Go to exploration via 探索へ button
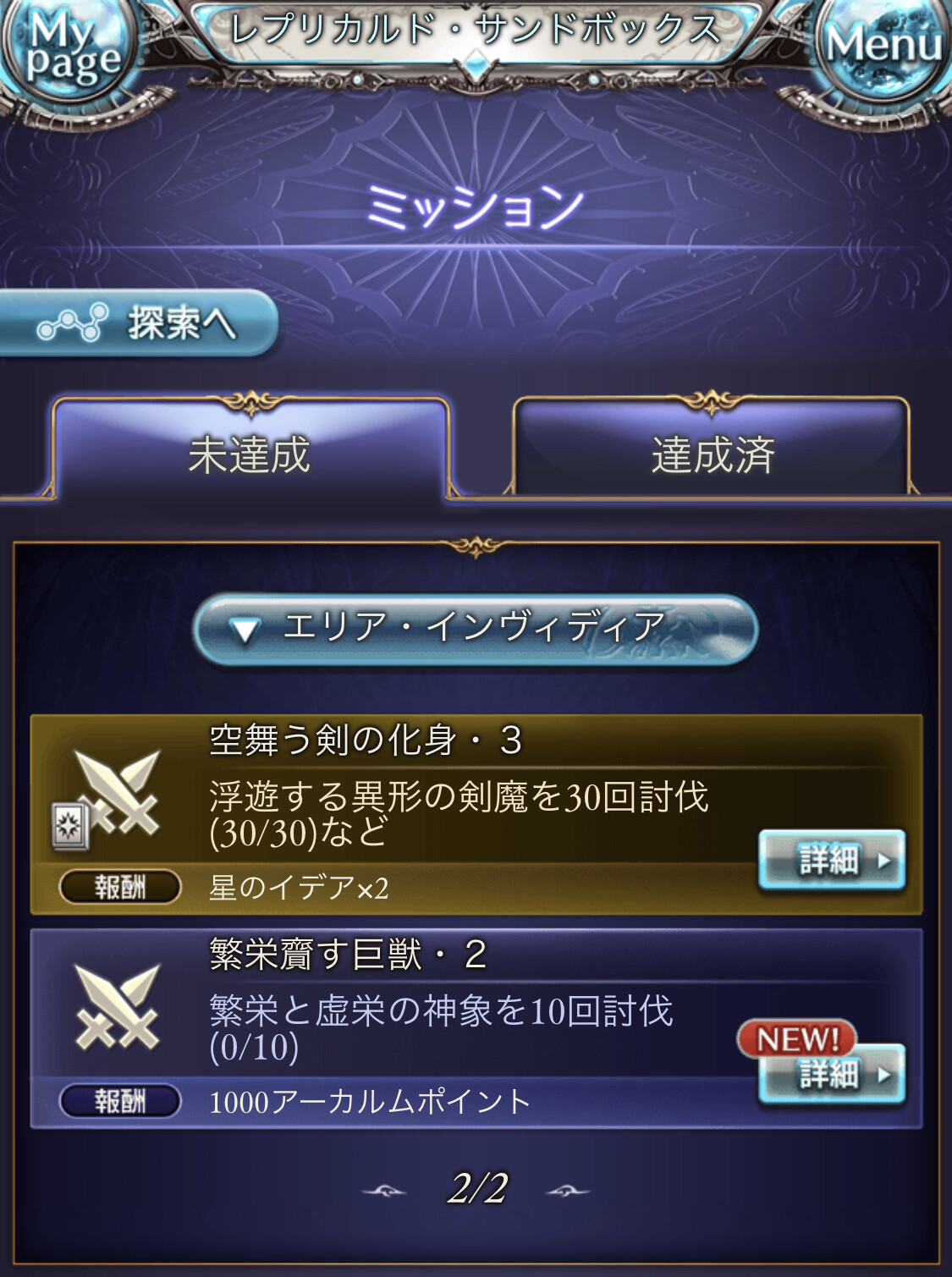Viewport: 952px width, 1277px height. (140, 323)
